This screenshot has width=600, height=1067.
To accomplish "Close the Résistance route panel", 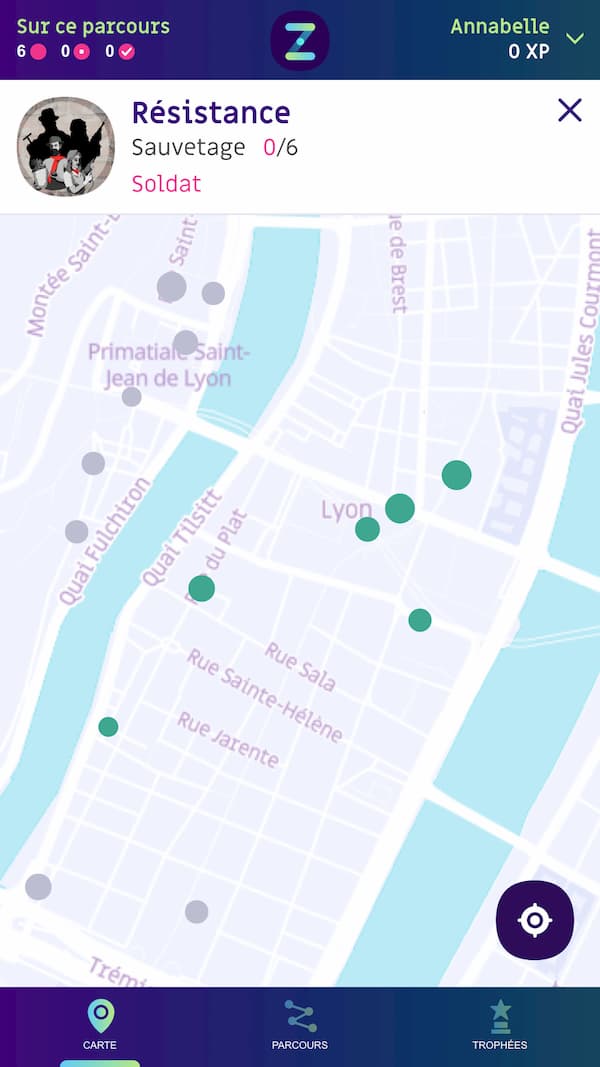I will point(569,110).
